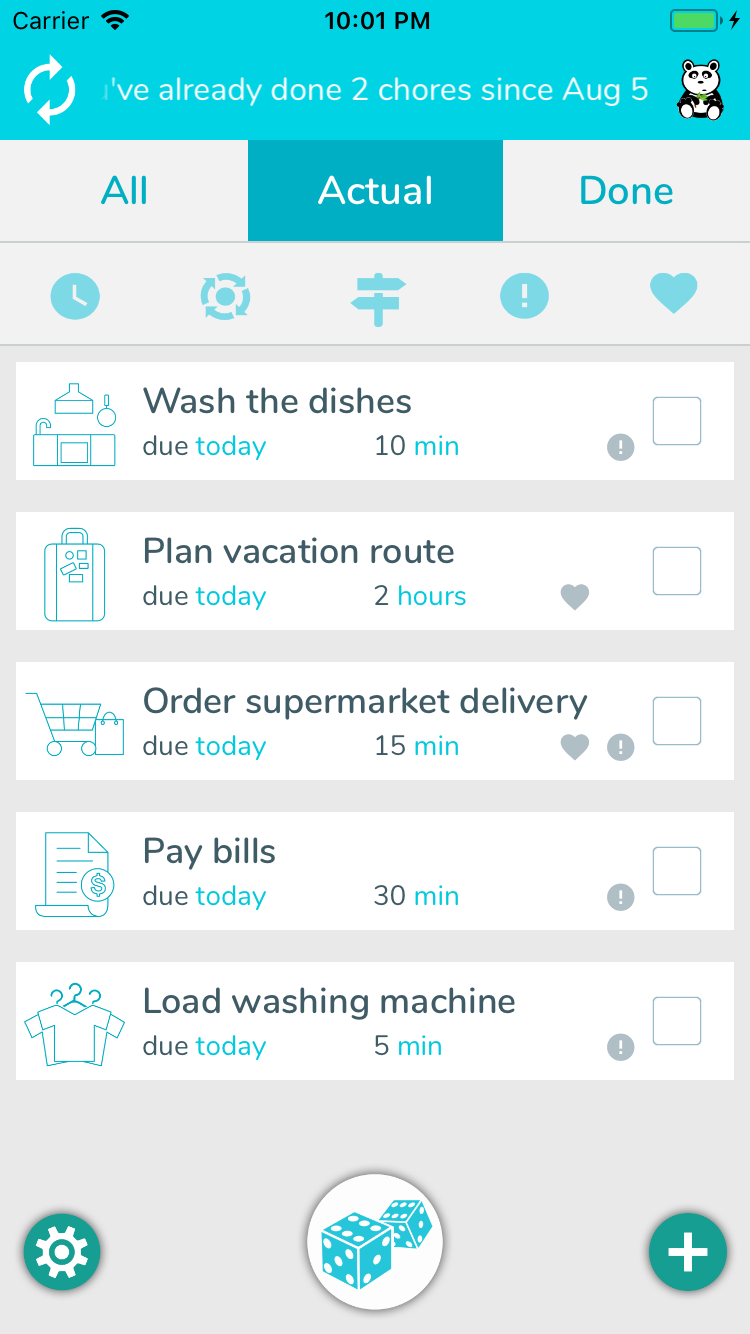Tap the sync refresh icon
This screenshot has height=1334, width=750.
pos(49,90)
